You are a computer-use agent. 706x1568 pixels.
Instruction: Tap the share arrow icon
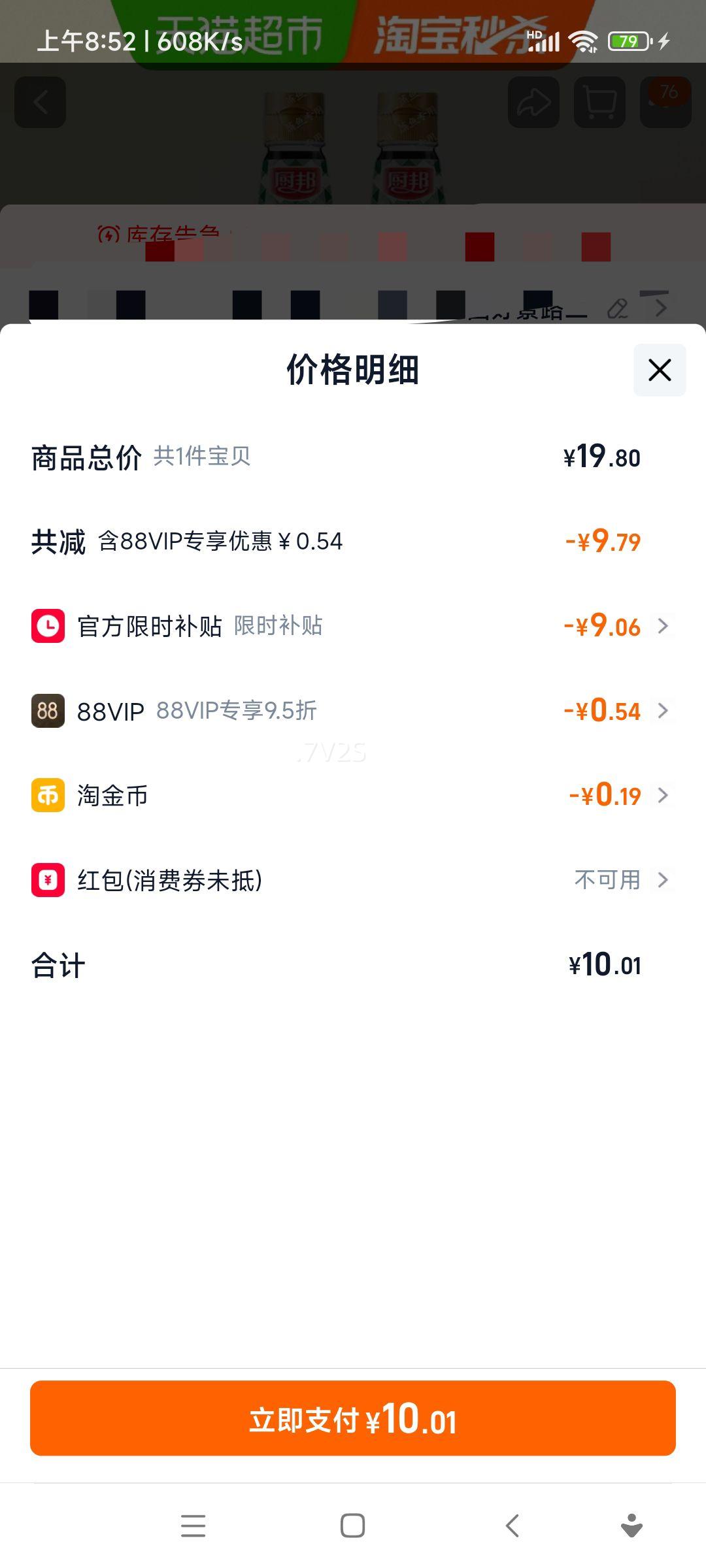tap(535, 102)
